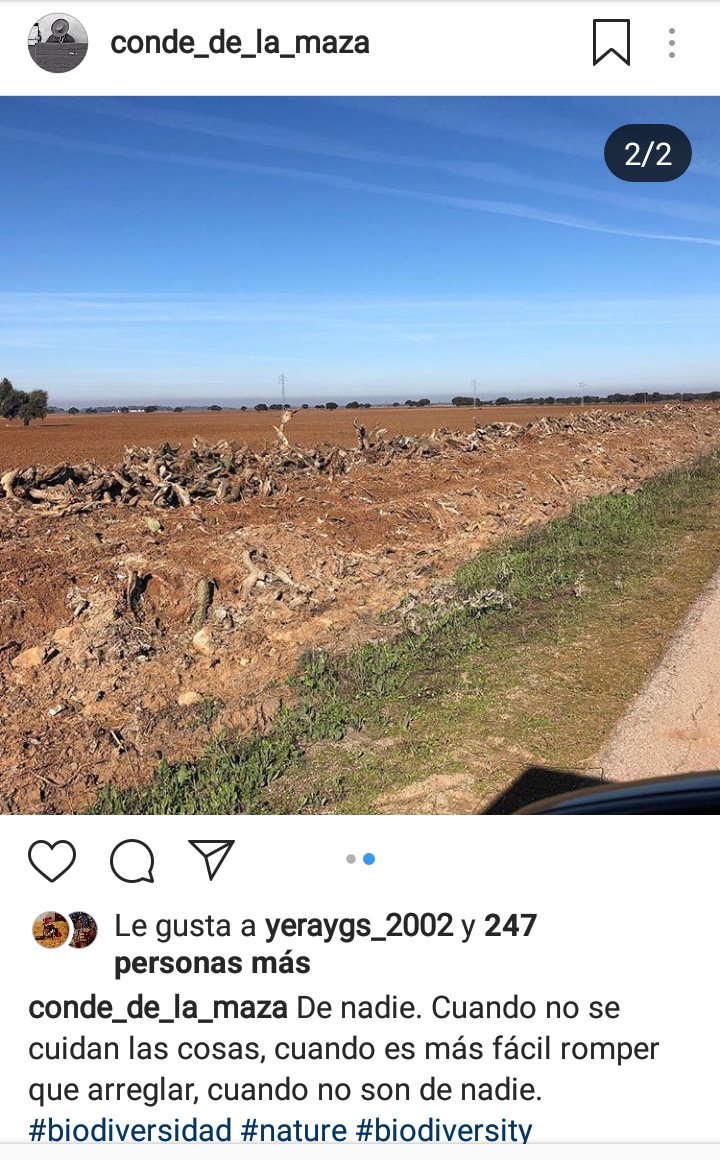Tap the post photo of the field

point(360,455)
